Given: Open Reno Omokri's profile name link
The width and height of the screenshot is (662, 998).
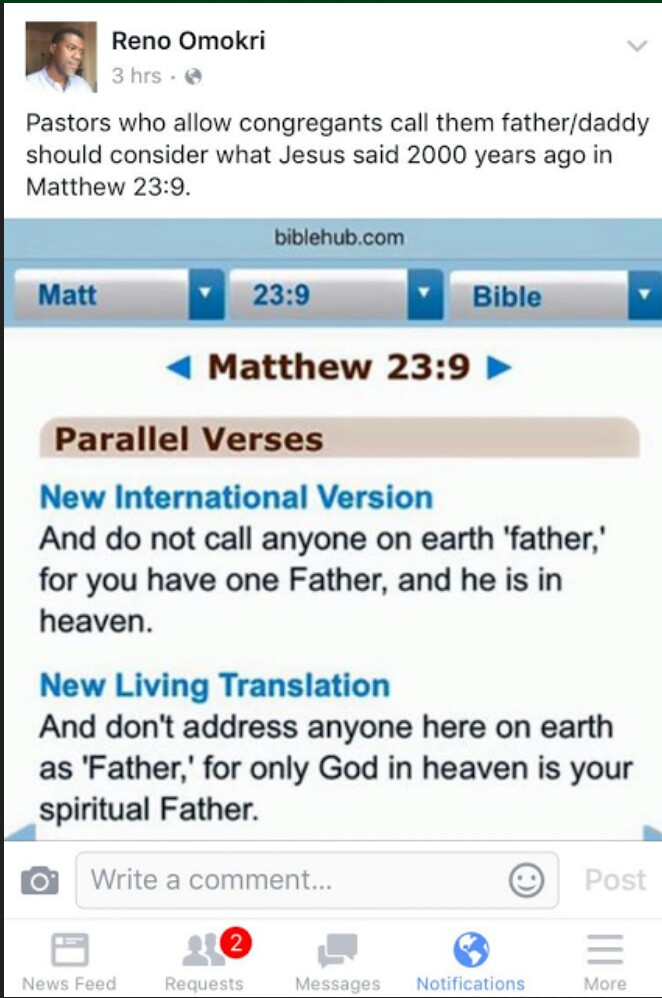Looking at the screenshot, I should pos(188,41).
